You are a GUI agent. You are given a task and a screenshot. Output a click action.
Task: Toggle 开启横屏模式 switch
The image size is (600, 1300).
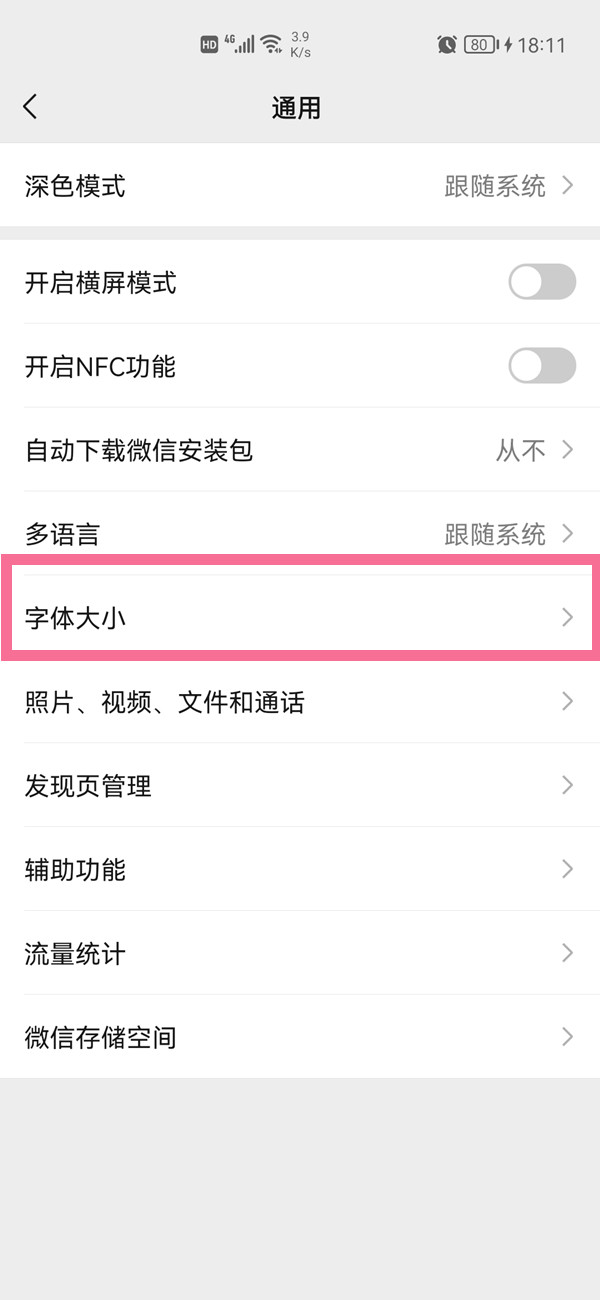(542, 282)
